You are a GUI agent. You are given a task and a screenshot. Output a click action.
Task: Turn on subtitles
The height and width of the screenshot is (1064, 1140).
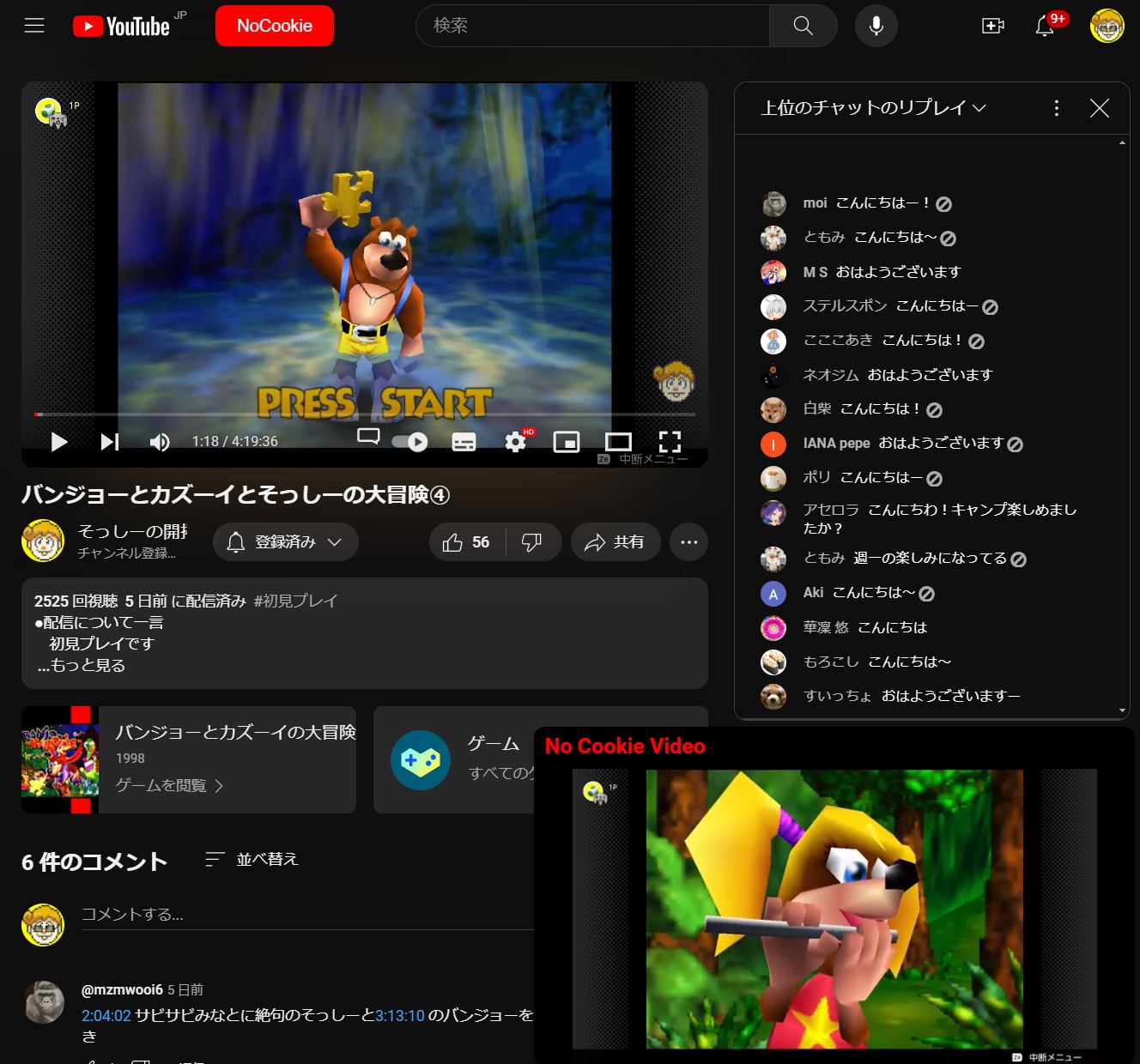click(464, 442)
